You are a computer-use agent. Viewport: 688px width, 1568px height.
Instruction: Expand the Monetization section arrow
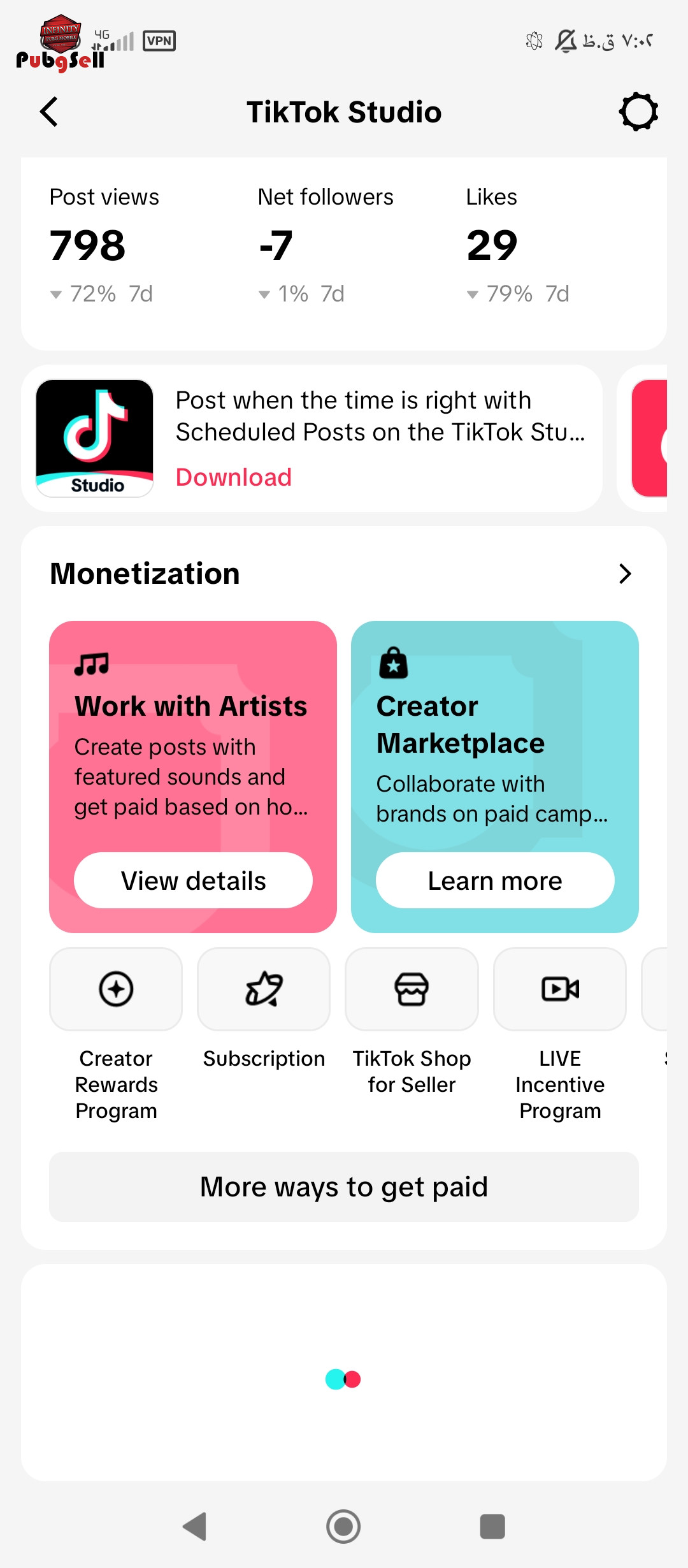(625, 574)
